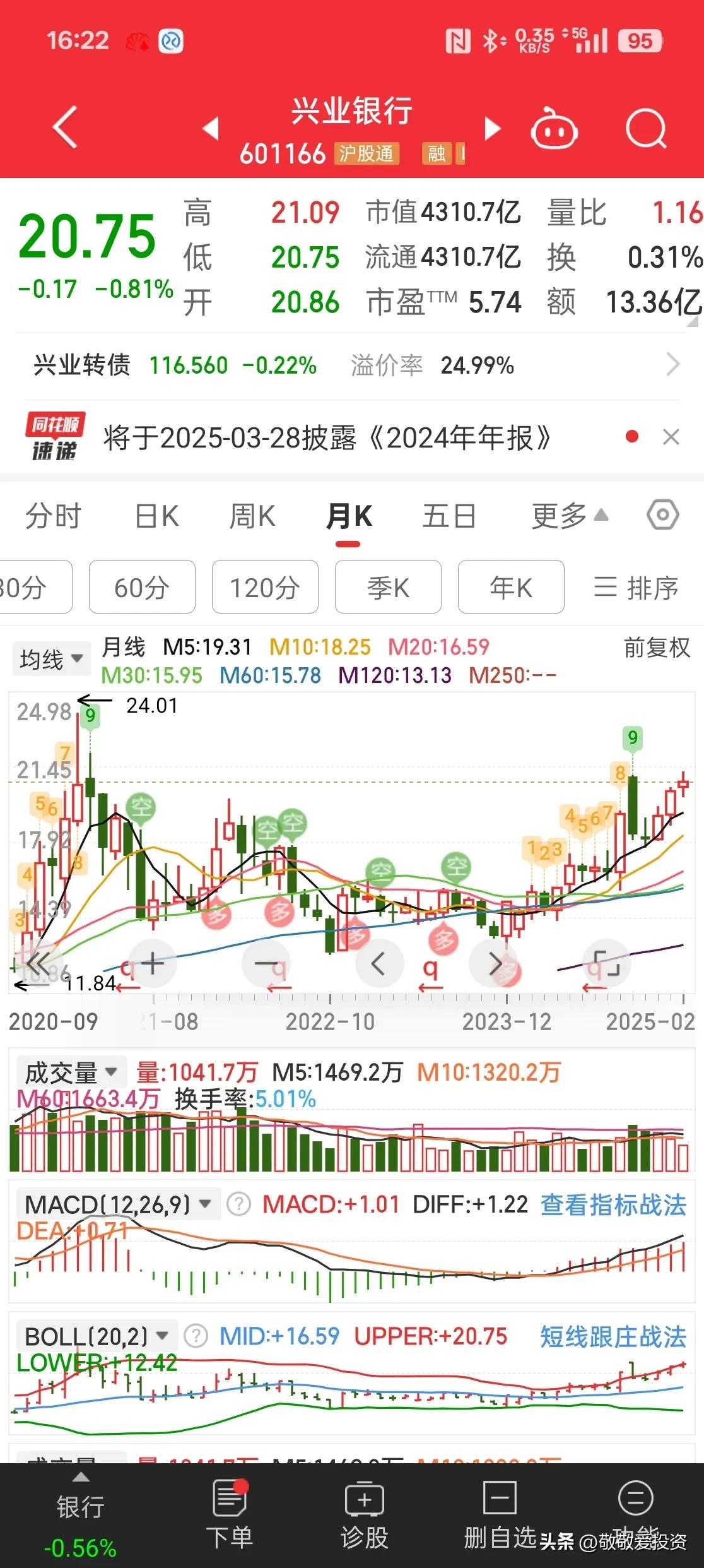
Task: Tap 下单 to place an order
Action: coord(230,1516)
